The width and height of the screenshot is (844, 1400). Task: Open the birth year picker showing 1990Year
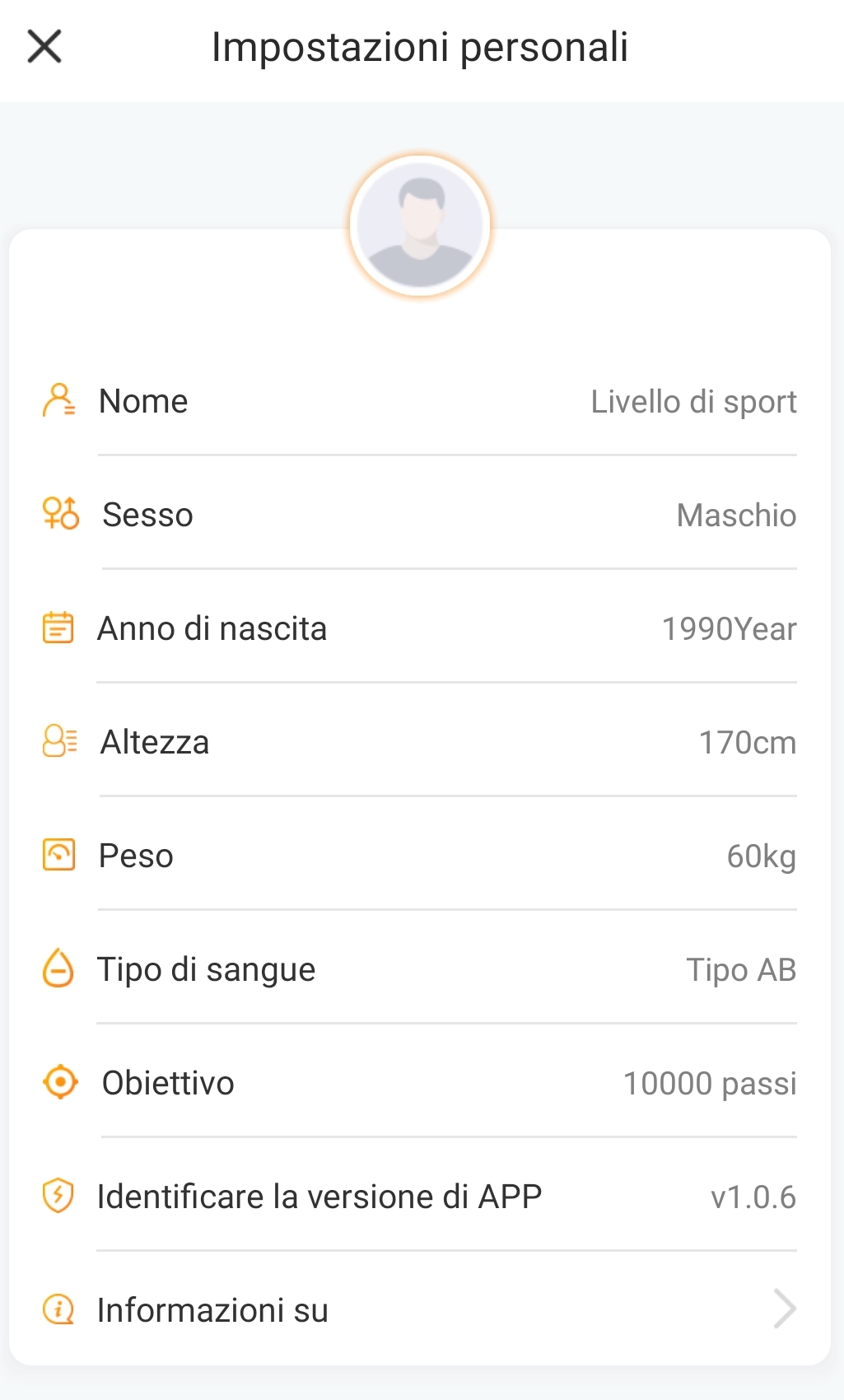click(x=728, y=628)
